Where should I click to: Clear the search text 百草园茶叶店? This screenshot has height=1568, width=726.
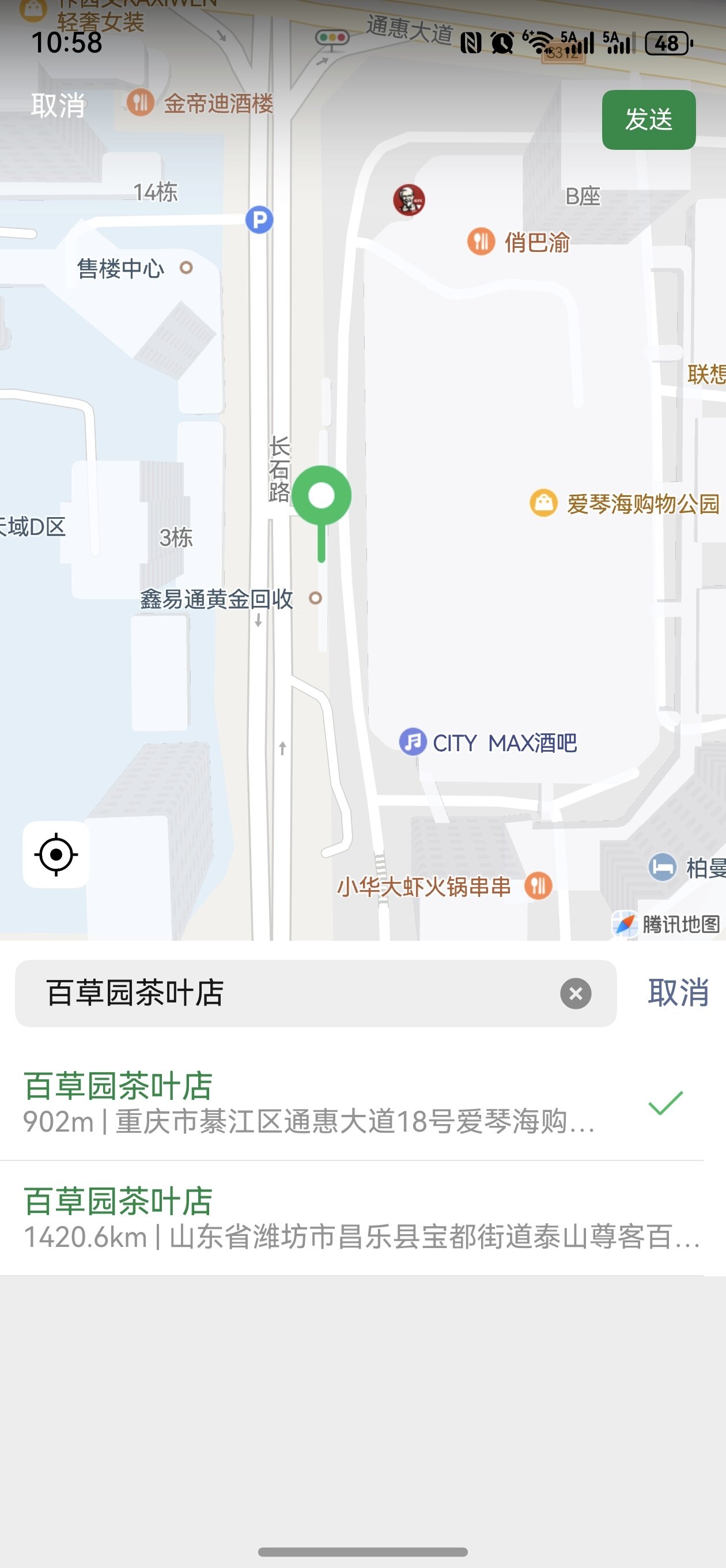575,993
